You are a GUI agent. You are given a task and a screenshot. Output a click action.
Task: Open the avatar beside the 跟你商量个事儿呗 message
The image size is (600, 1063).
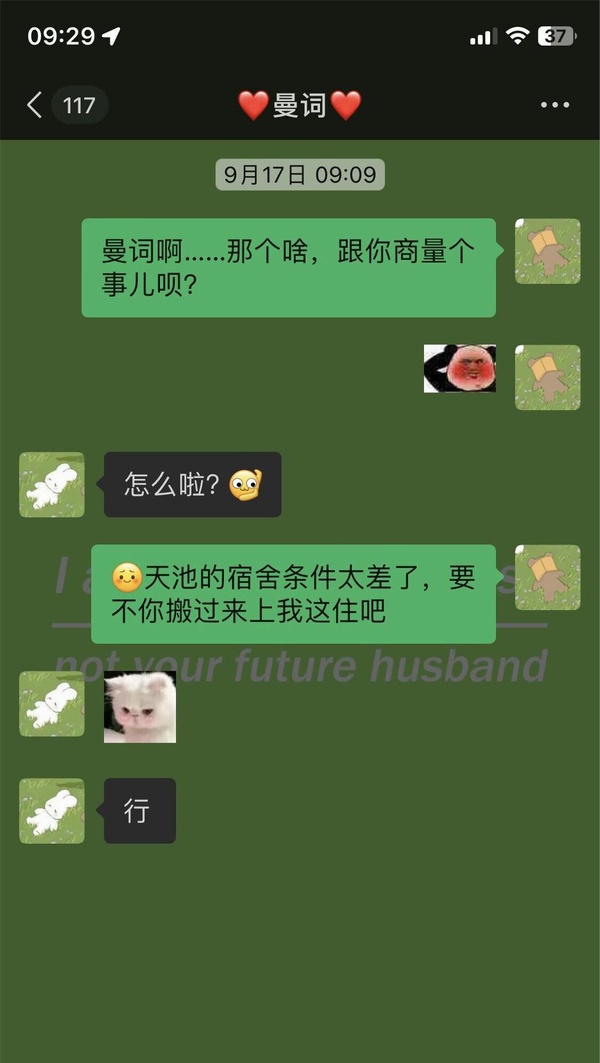[x=547, y=251]
